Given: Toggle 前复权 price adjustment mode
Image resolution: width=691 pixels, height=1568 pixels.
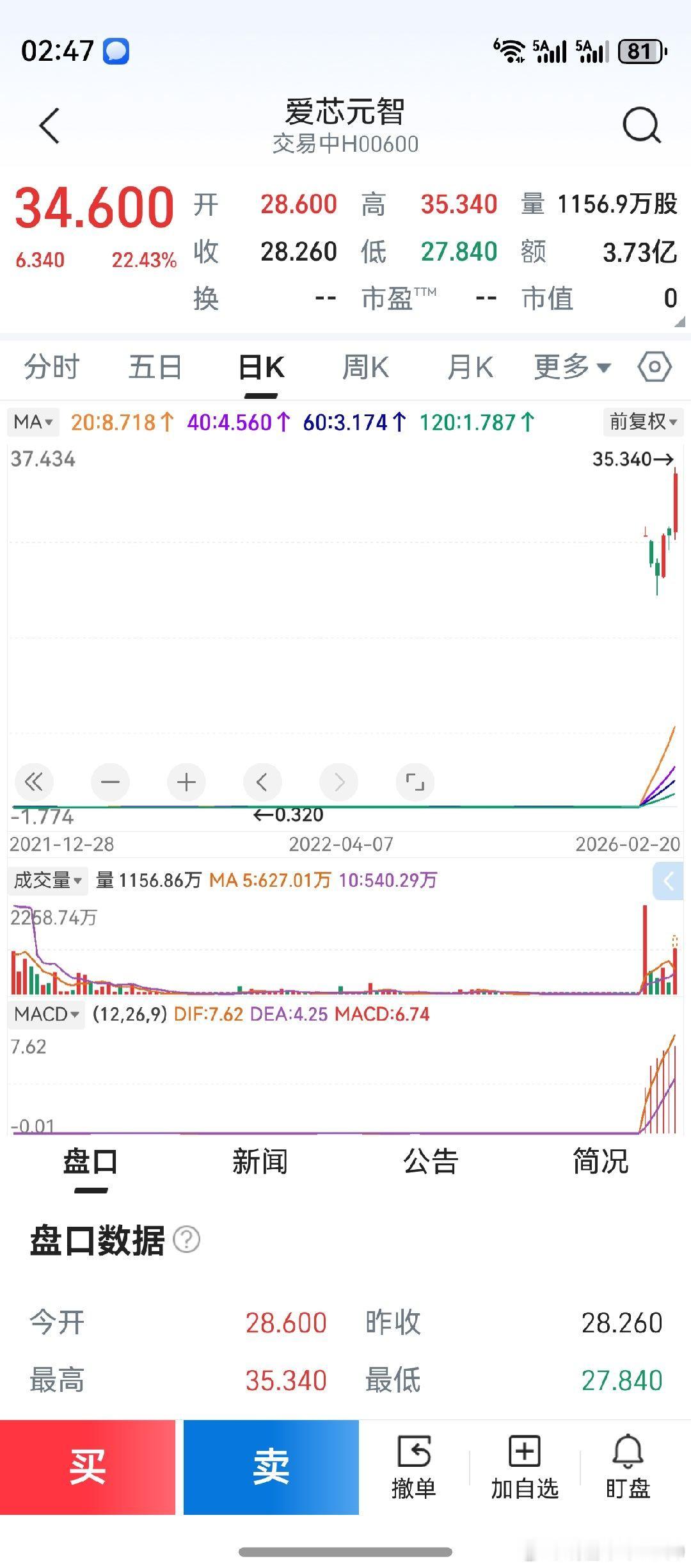Looking at the screenshot, I should (642, 422).
